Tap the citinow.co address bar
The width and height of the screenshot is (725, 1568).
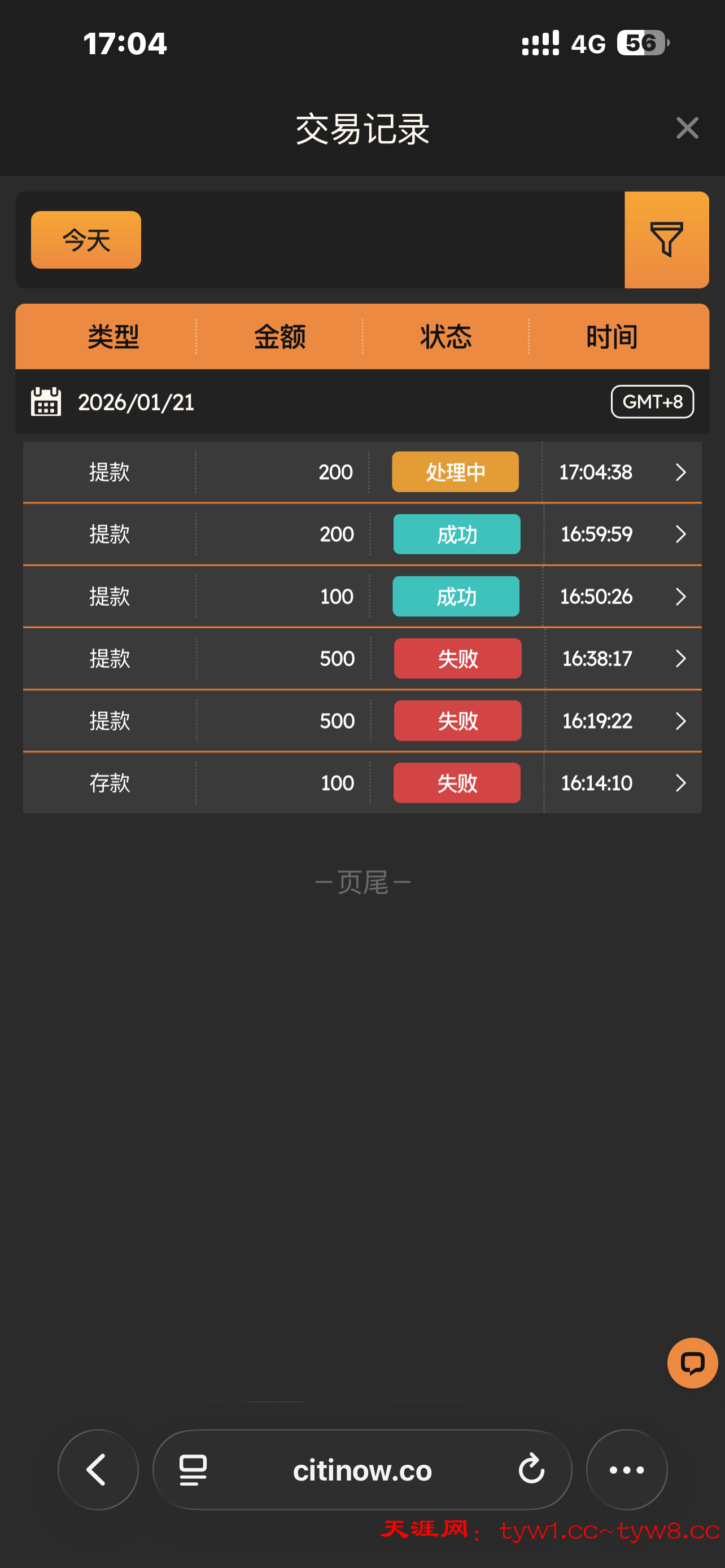[x=362, y=1470]
